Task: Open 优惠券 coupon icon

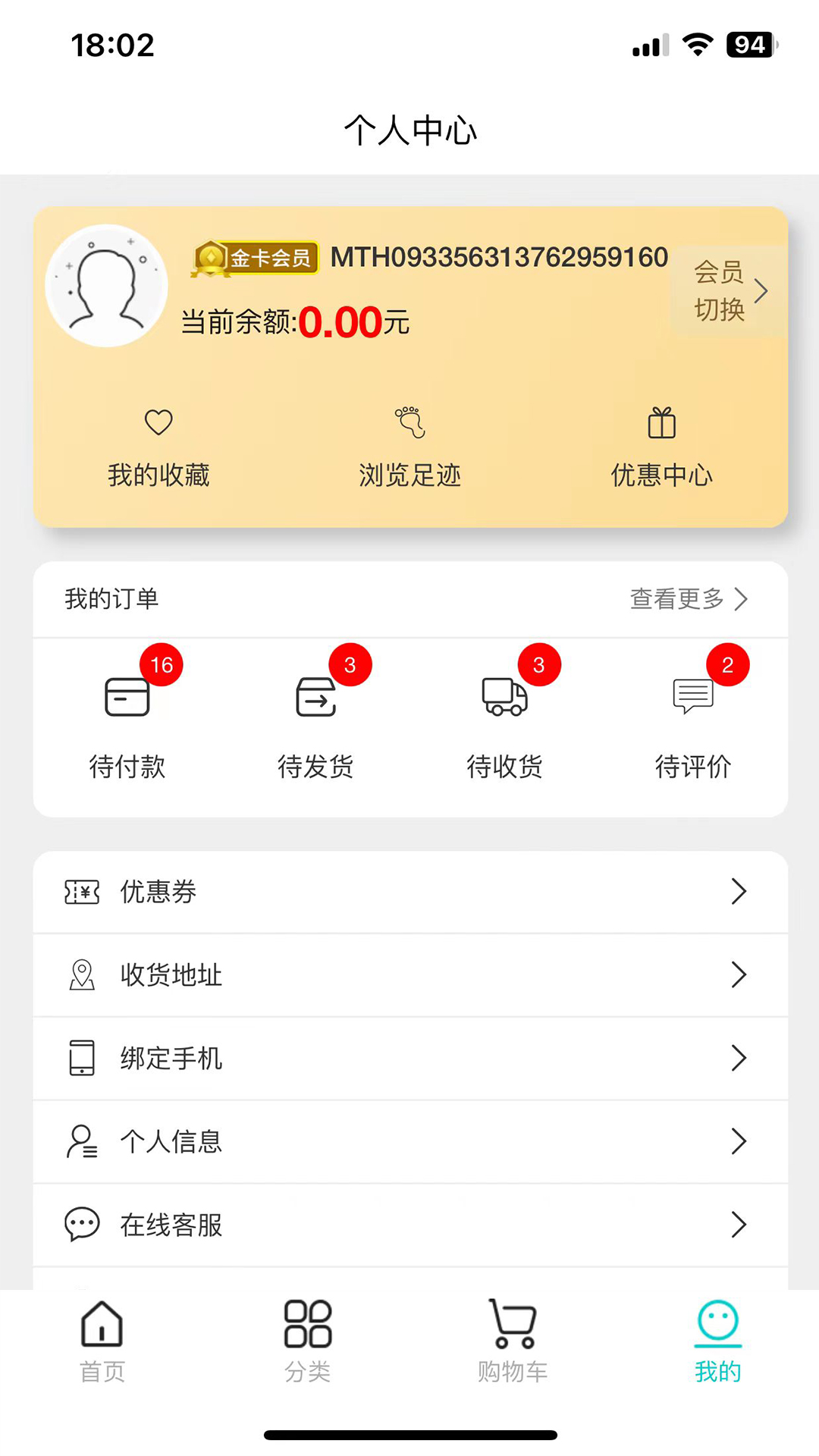Action: [x=81, y=892]
